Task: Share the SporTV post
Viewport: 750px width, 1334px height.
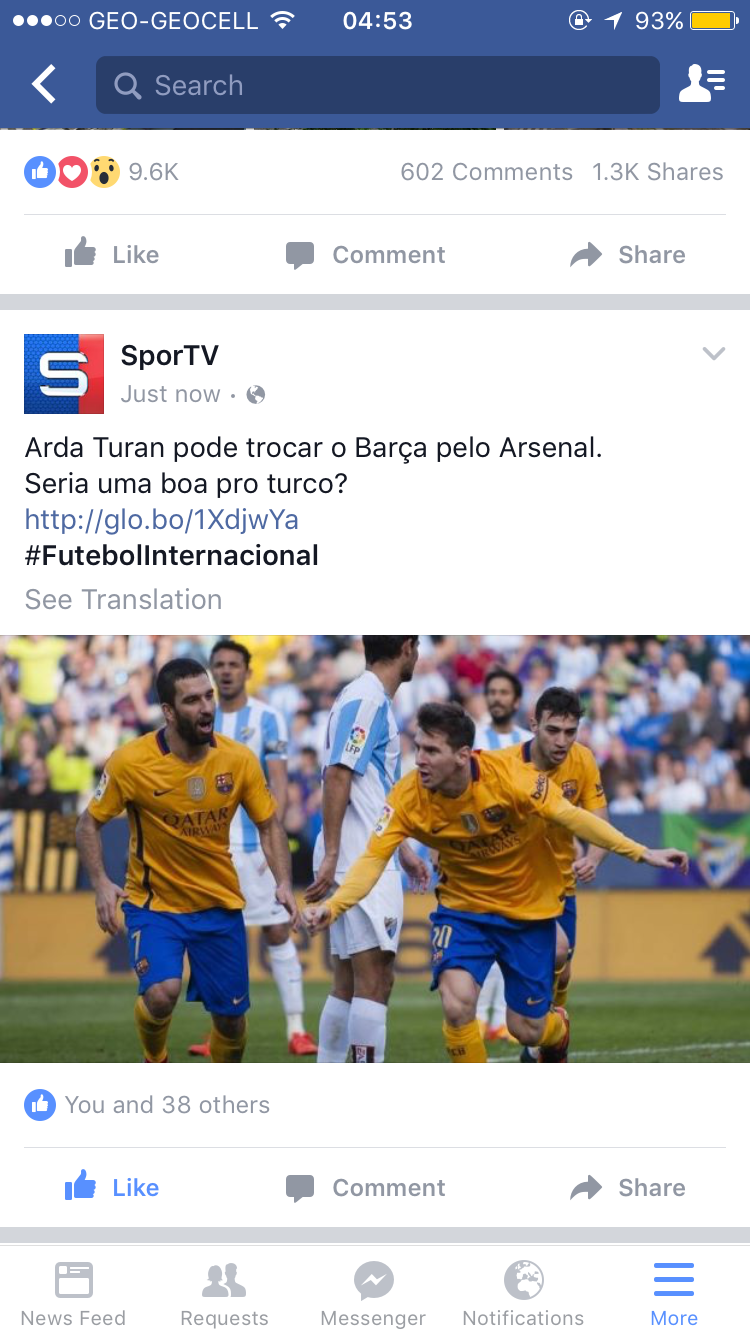Action: click(x=627, y=1188)
